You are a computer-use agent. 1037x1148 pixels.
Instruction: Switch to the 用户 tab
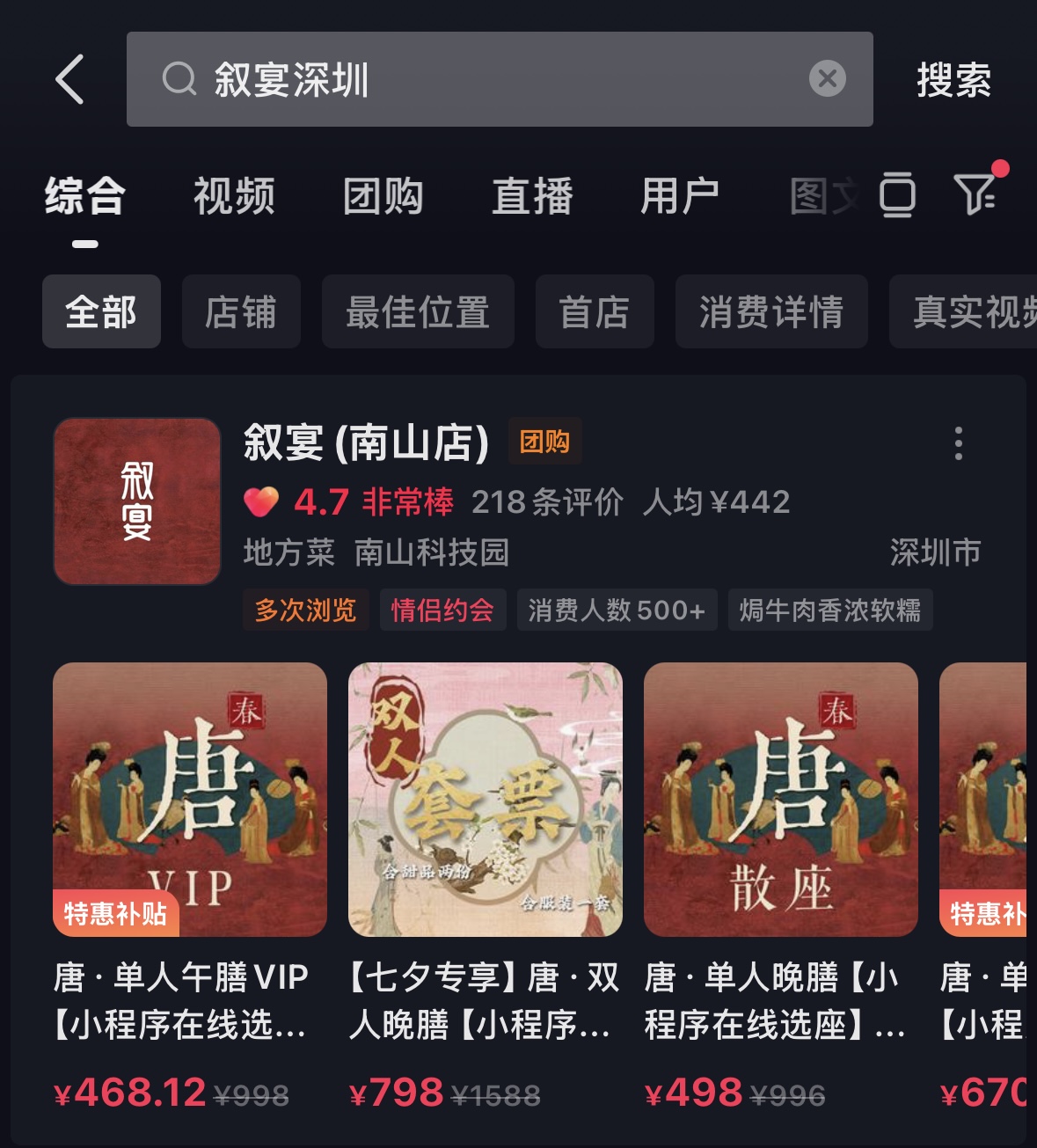coord(679,196)
